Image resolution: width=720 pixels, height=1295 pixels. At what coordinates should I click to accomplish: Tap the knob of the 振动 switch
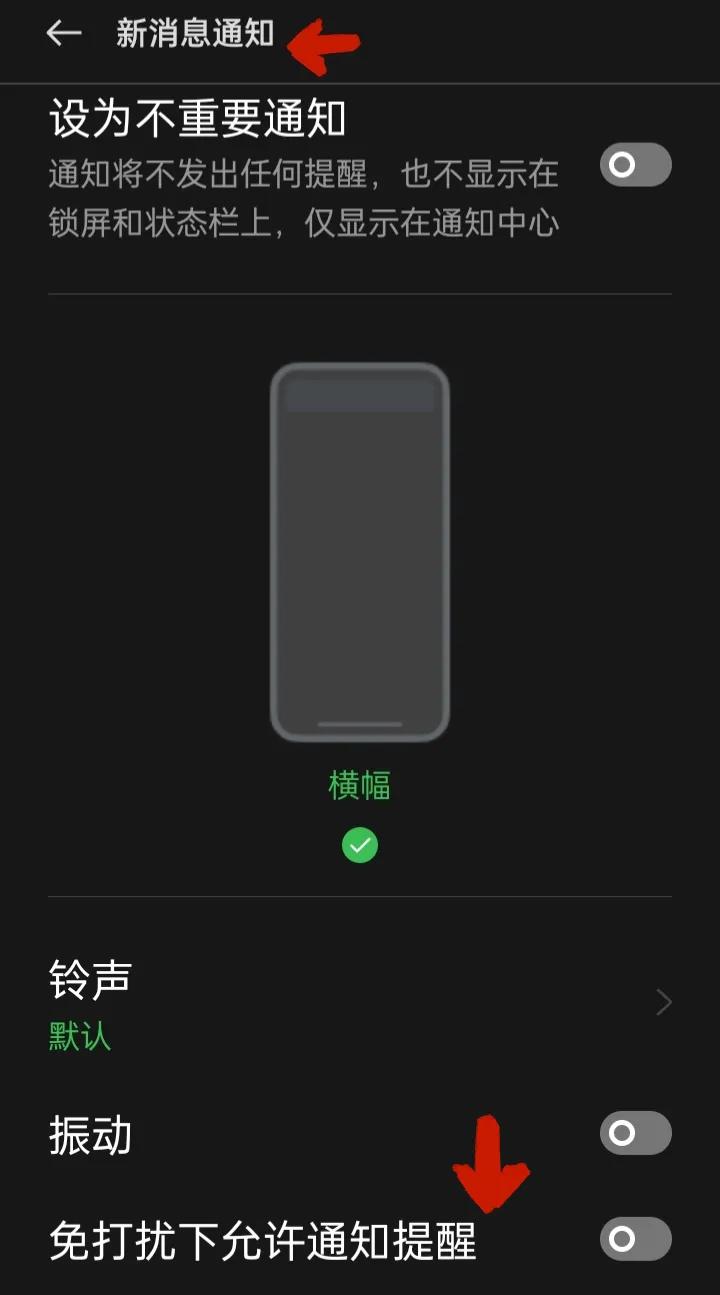pos(622,1133)
